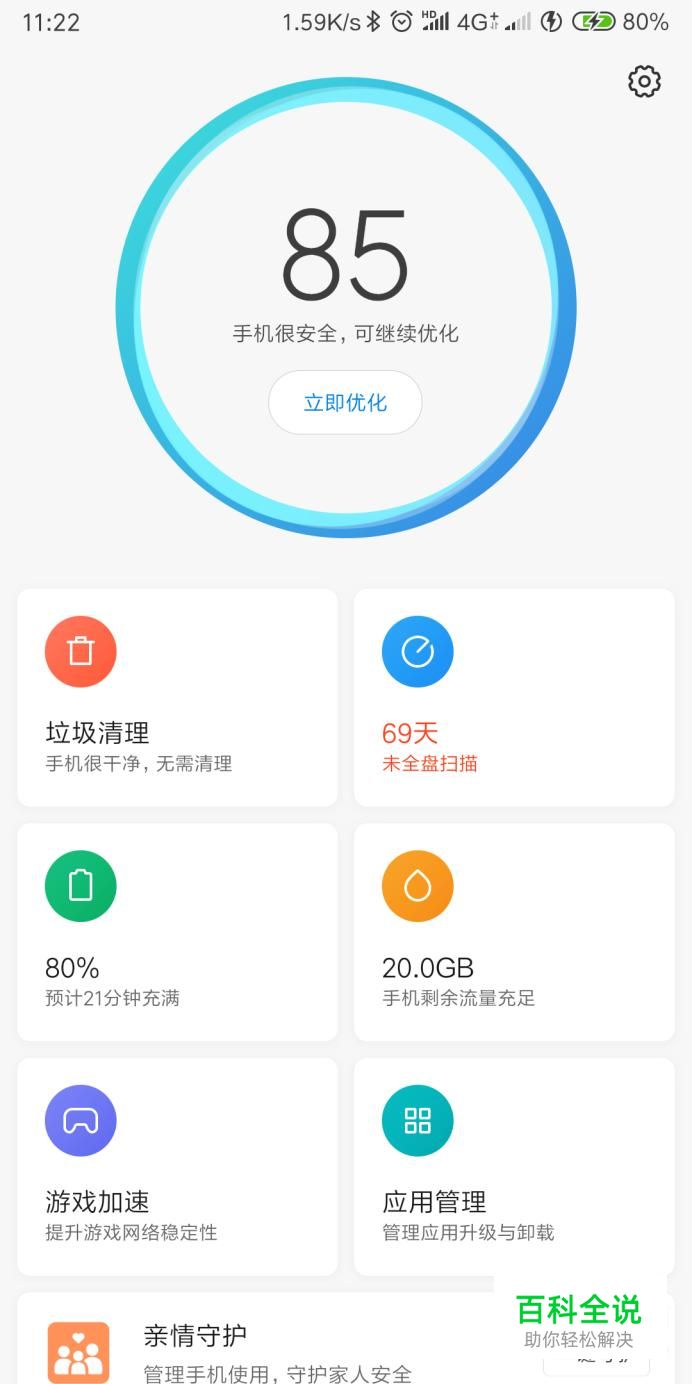This screenshot has width=692, height=1384.
Task: Open the 垃圾清理 card
Action: [x=177, y=697]
